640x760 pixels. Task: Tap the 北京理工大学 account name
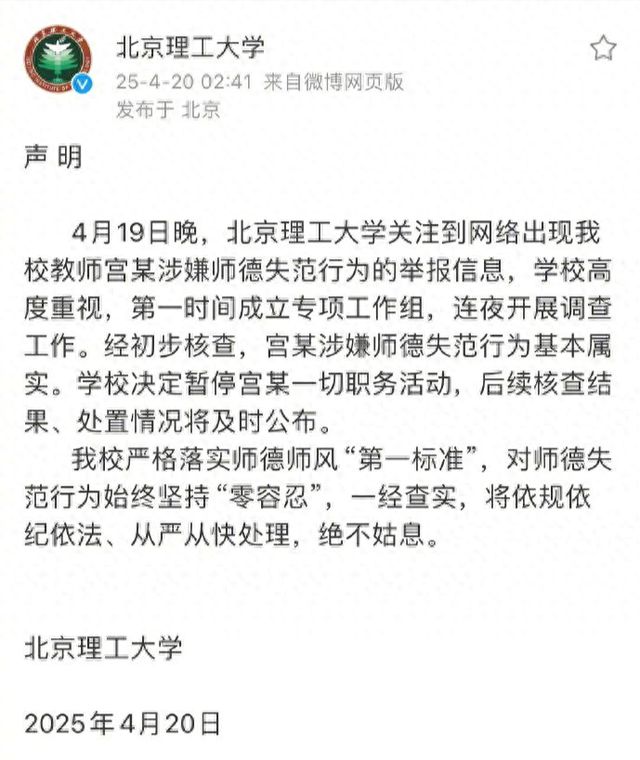click(x=191, y=46)
